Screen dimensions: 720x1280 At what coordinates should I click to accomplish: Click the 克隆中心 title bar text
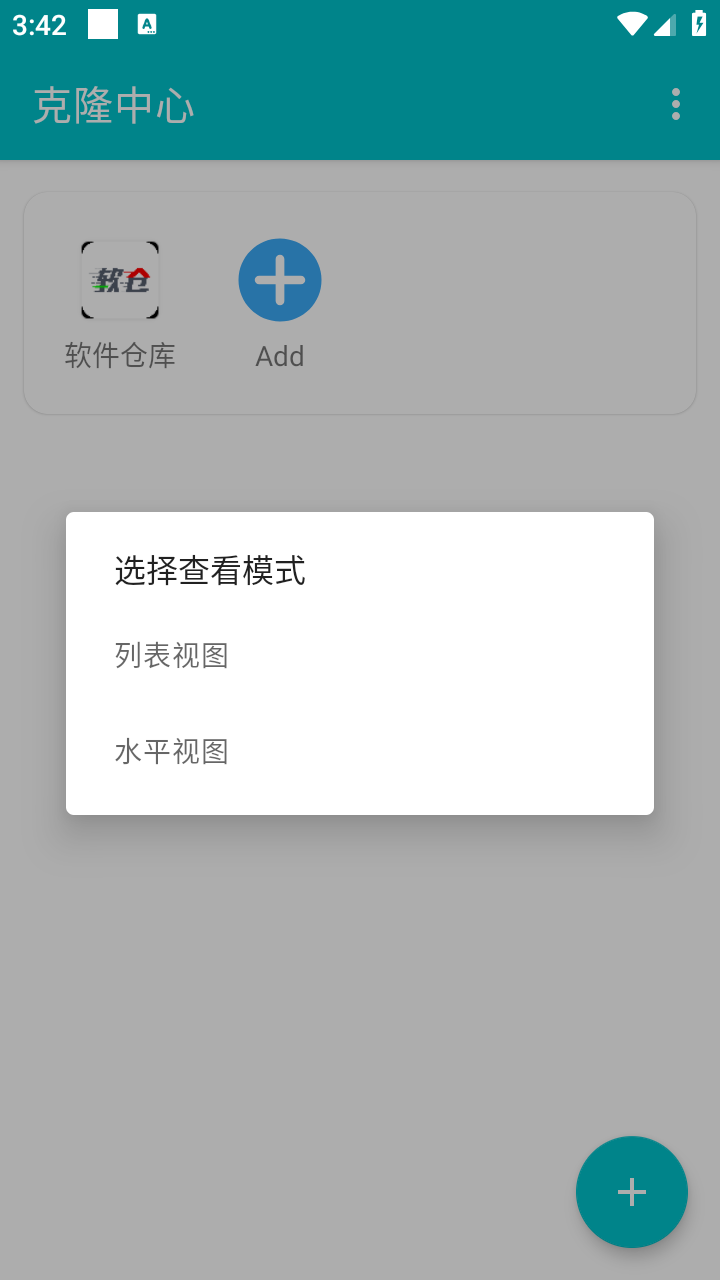pos(115,104)
